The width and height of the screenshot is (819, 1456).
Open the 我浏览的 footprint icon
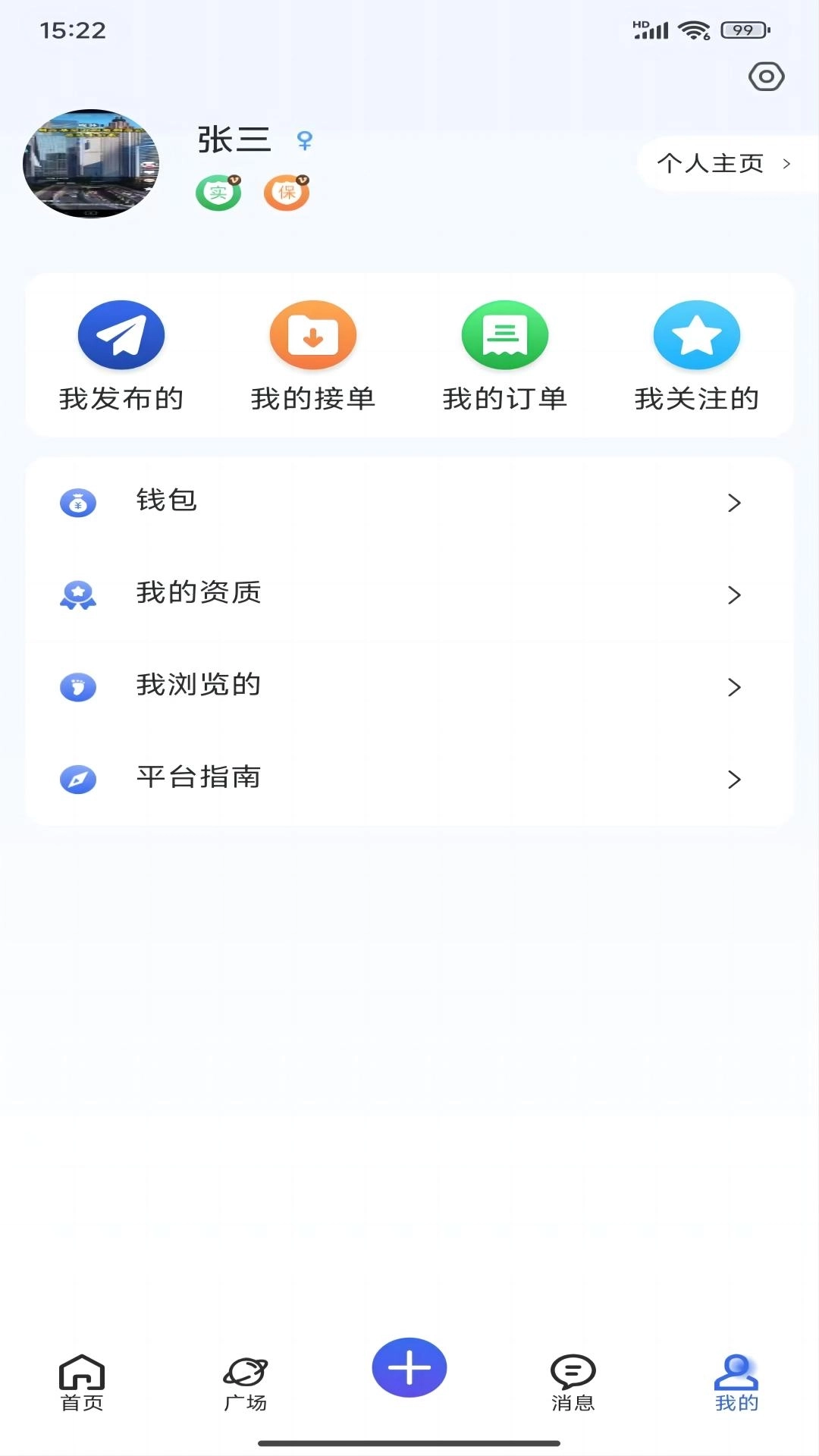pos(78,686)
